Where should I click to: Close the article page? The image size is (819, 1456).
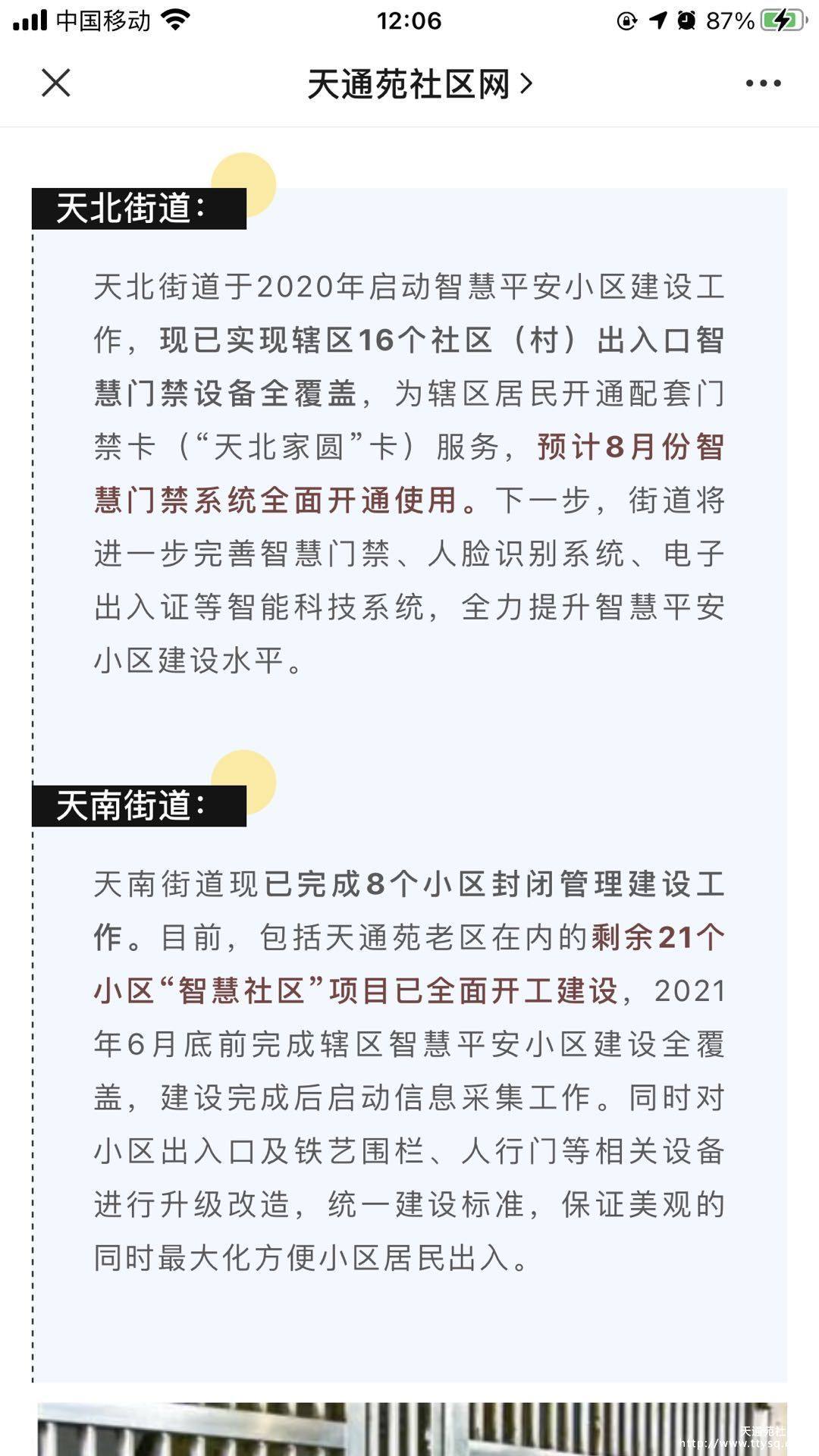(x=56, y=83)
